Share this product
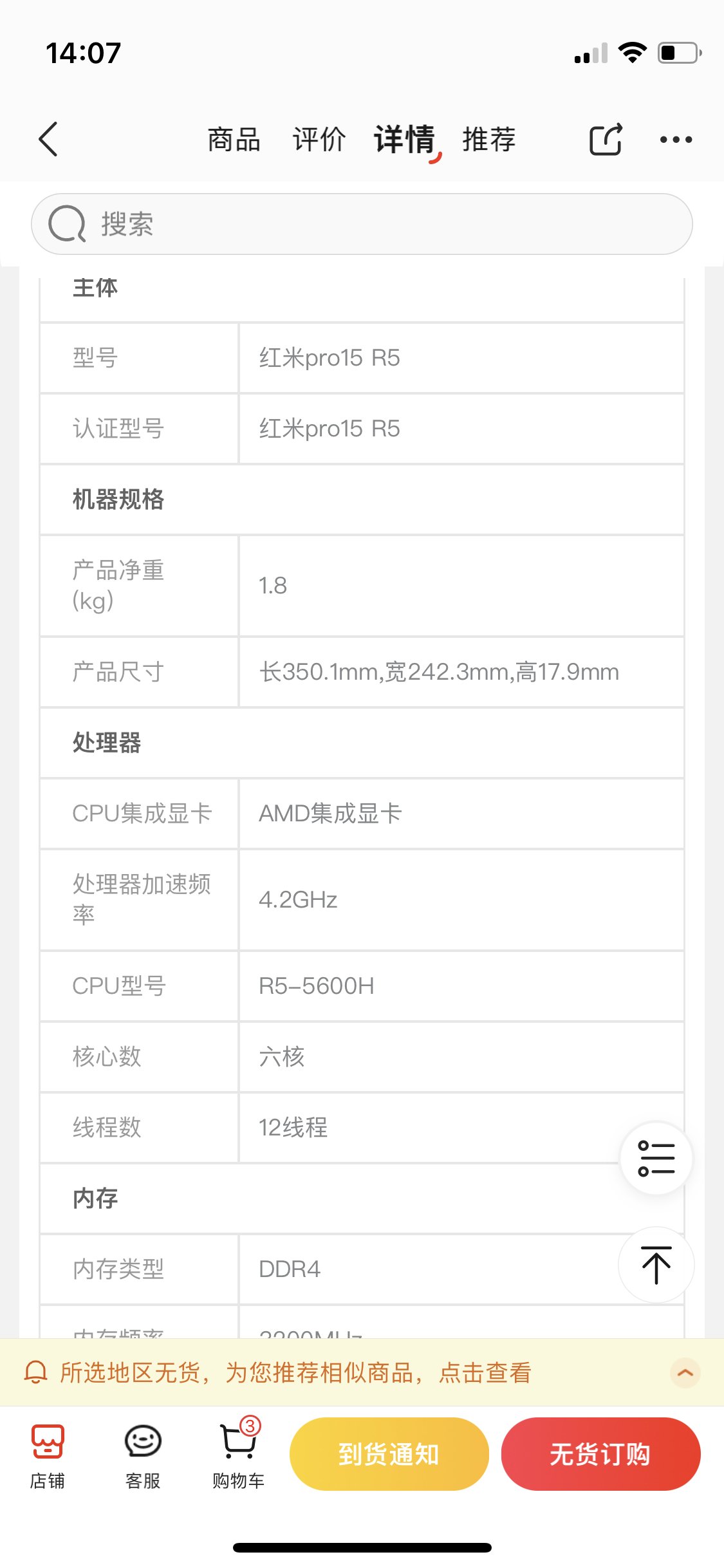The width and height of the screenshot is (724, 1568). click(606, 139)
